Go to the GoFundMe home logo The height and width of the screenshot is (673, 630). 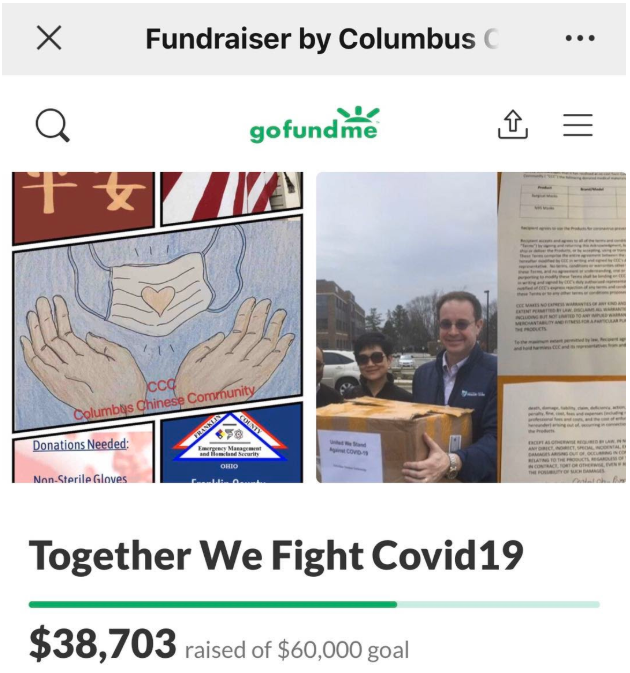click(314, 125)
